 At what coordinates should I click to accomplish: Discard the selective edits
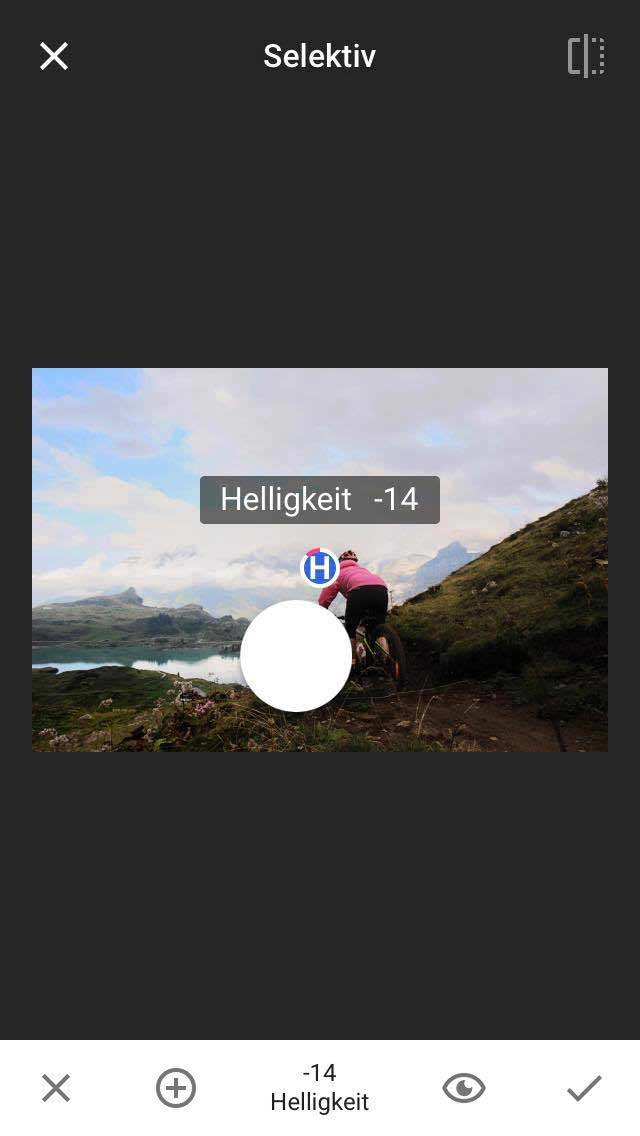56,1088
